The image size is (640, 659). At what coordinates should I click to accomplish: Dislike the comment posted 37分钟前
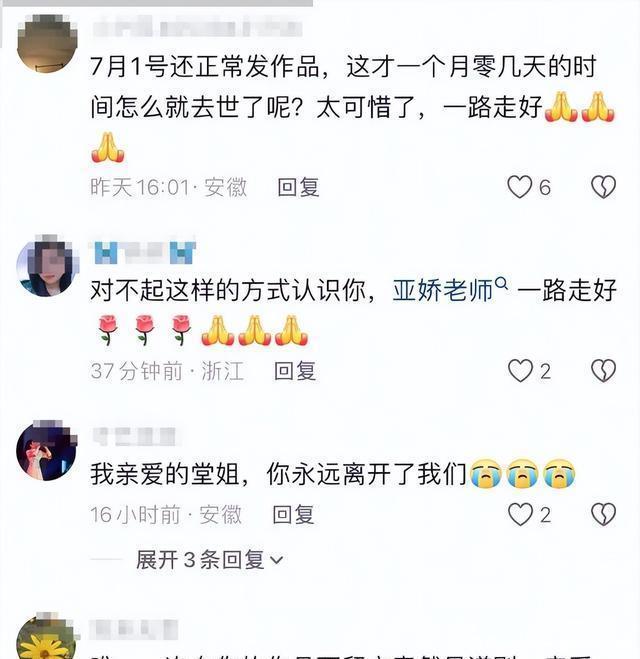[x=602, y=371]
